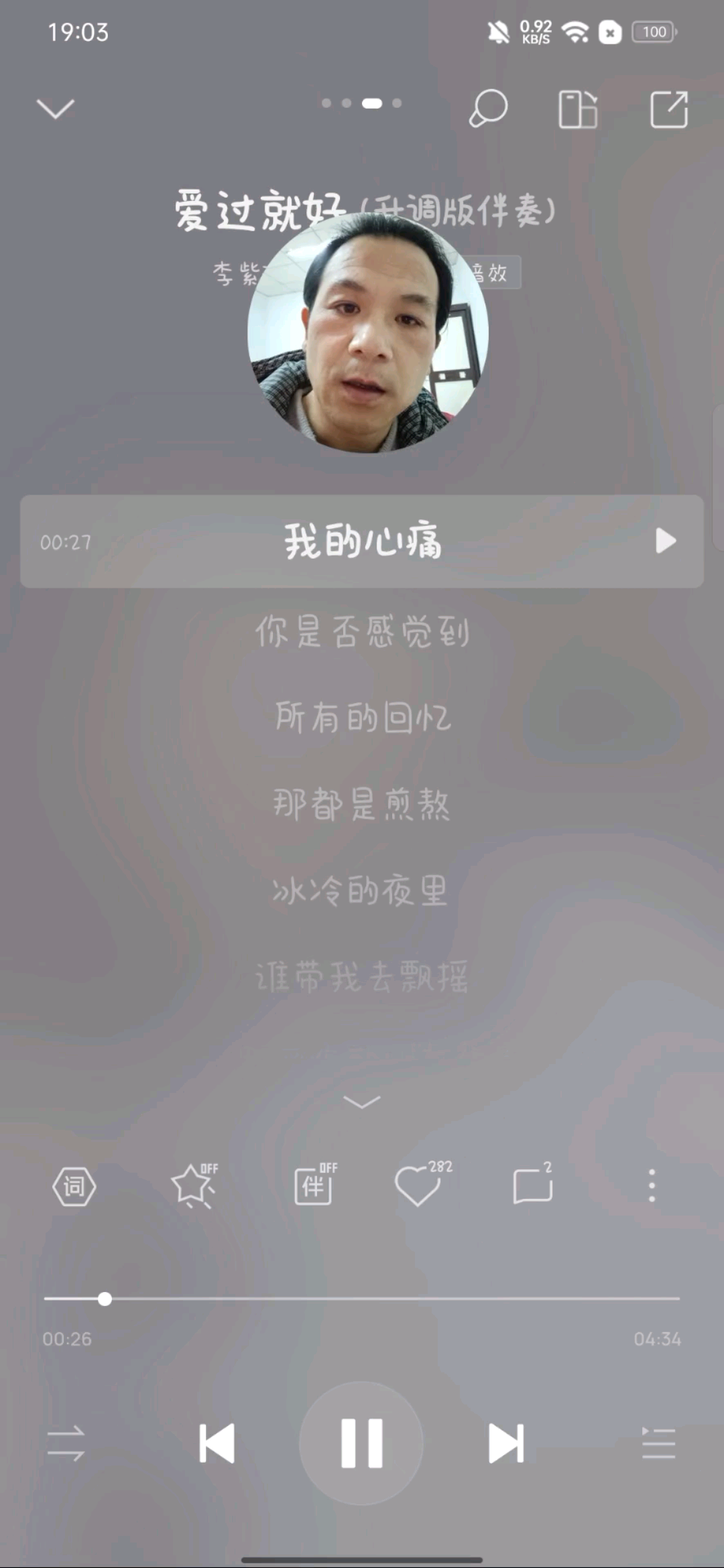
Task: Collapse the player with the top-left chevron
Action: pos(56,109)
